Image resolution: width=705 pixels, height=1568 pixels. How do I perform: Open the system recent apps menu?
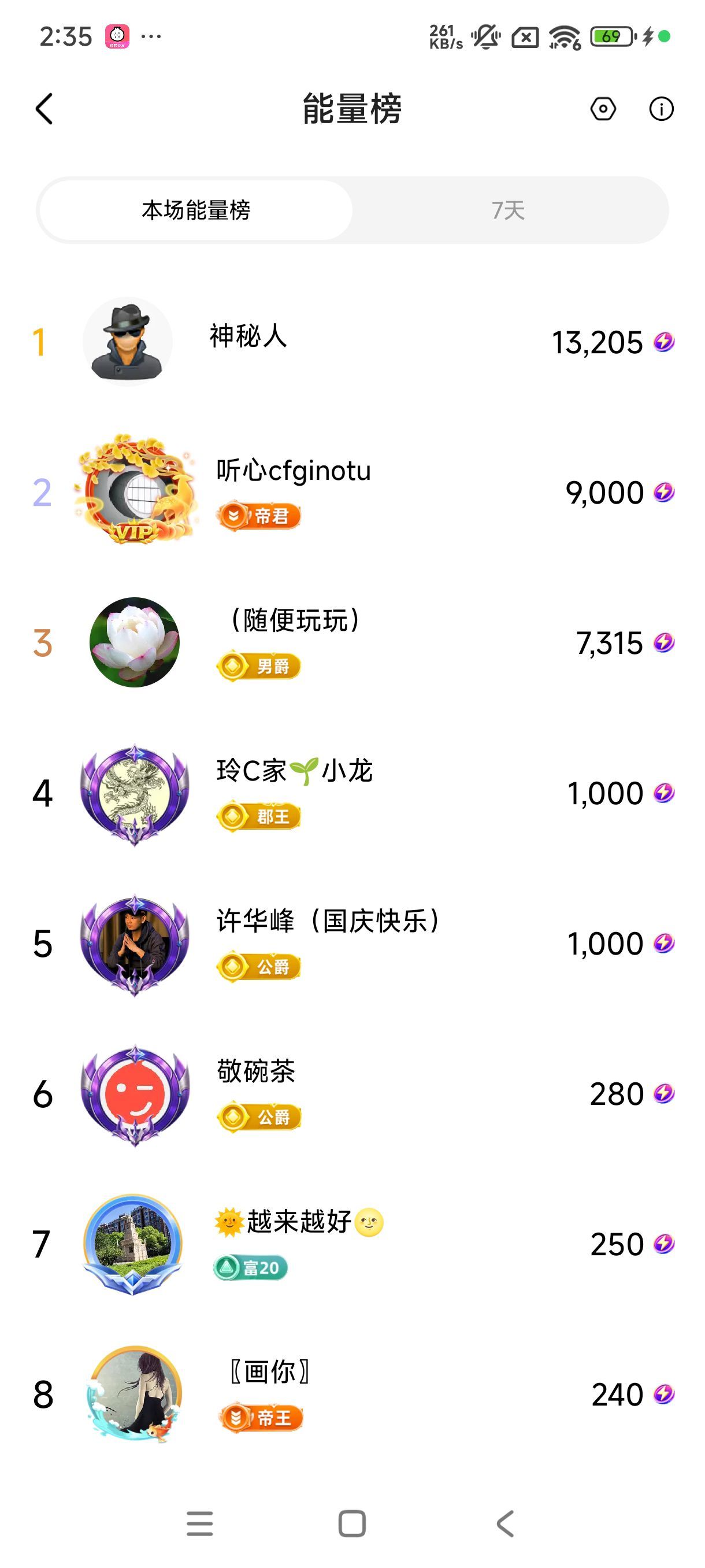(199, 1524)
